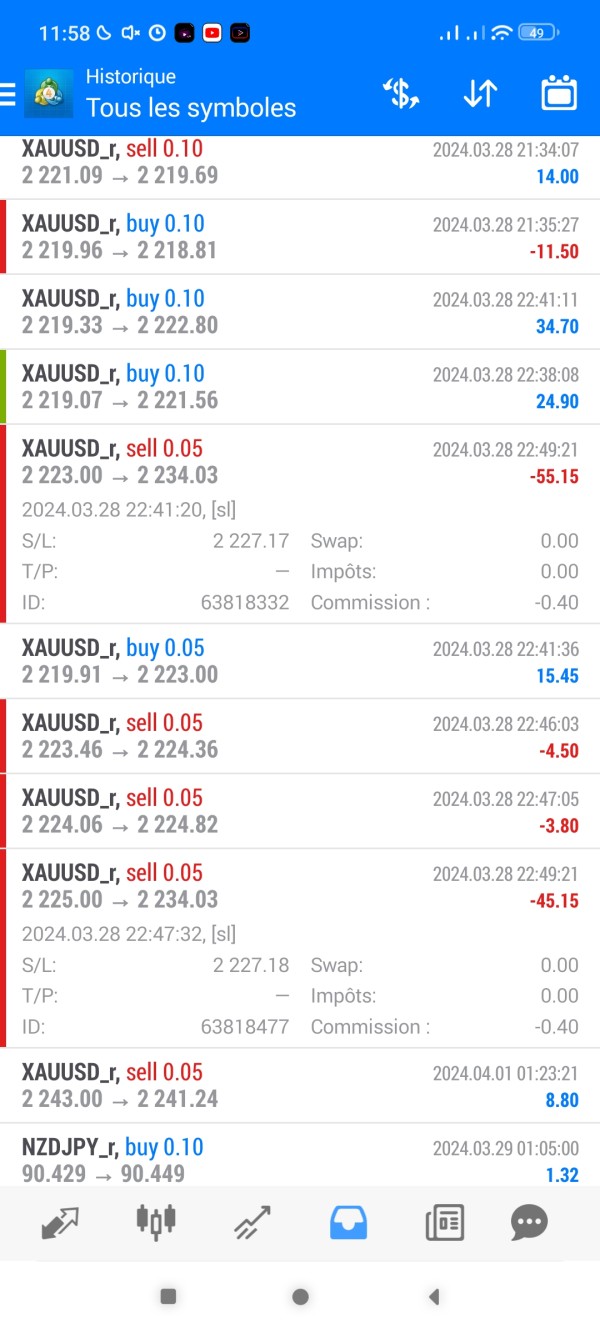Expand the XAUUSD sell trade with 8.80 profit
Image resolution: width=600 pixels, height=1333 pixels.
coord(300,1085)
